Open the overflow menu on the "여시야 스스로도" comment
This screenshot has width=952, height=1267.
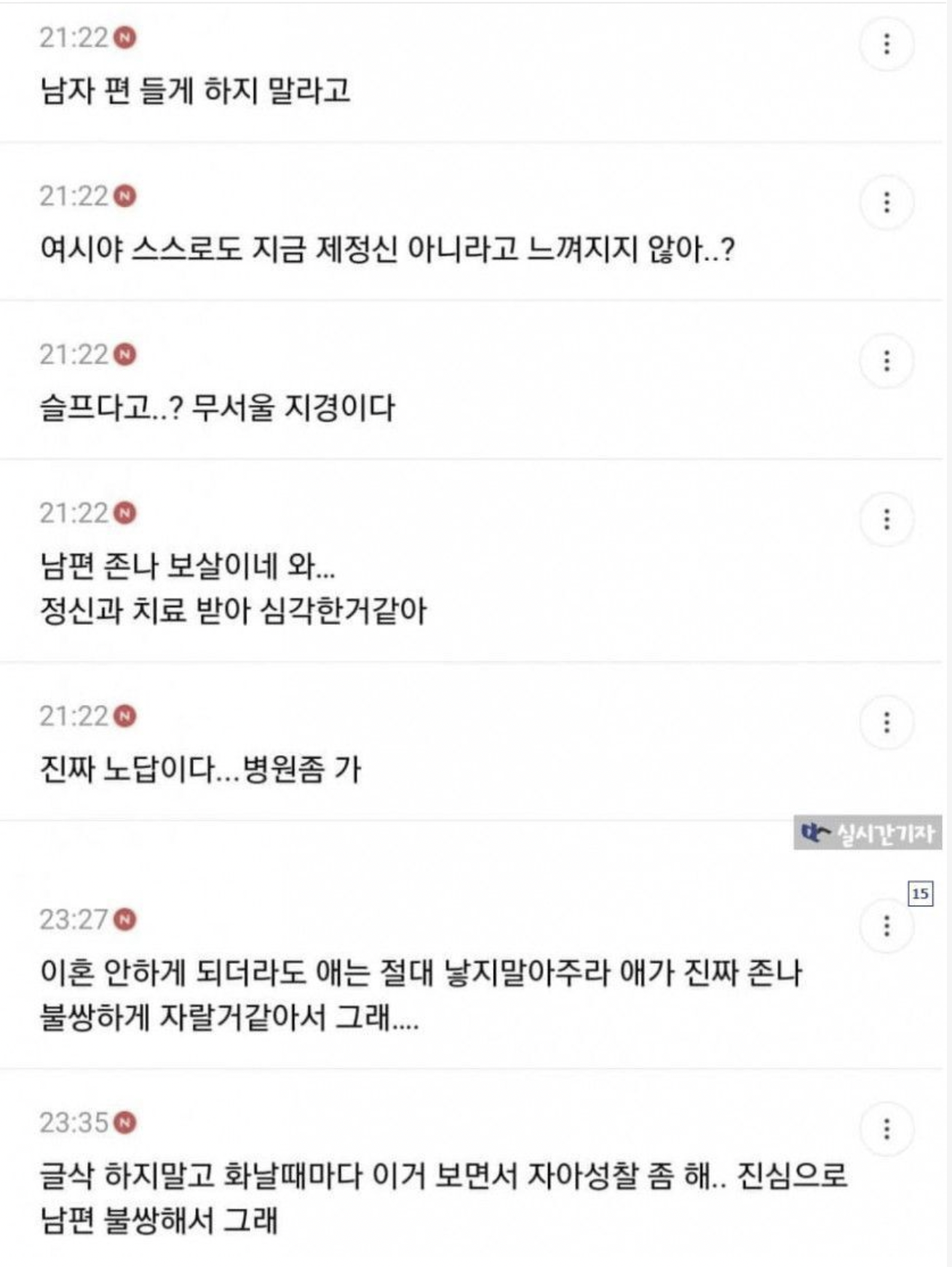pyautogui.click(x=886, y=202)
